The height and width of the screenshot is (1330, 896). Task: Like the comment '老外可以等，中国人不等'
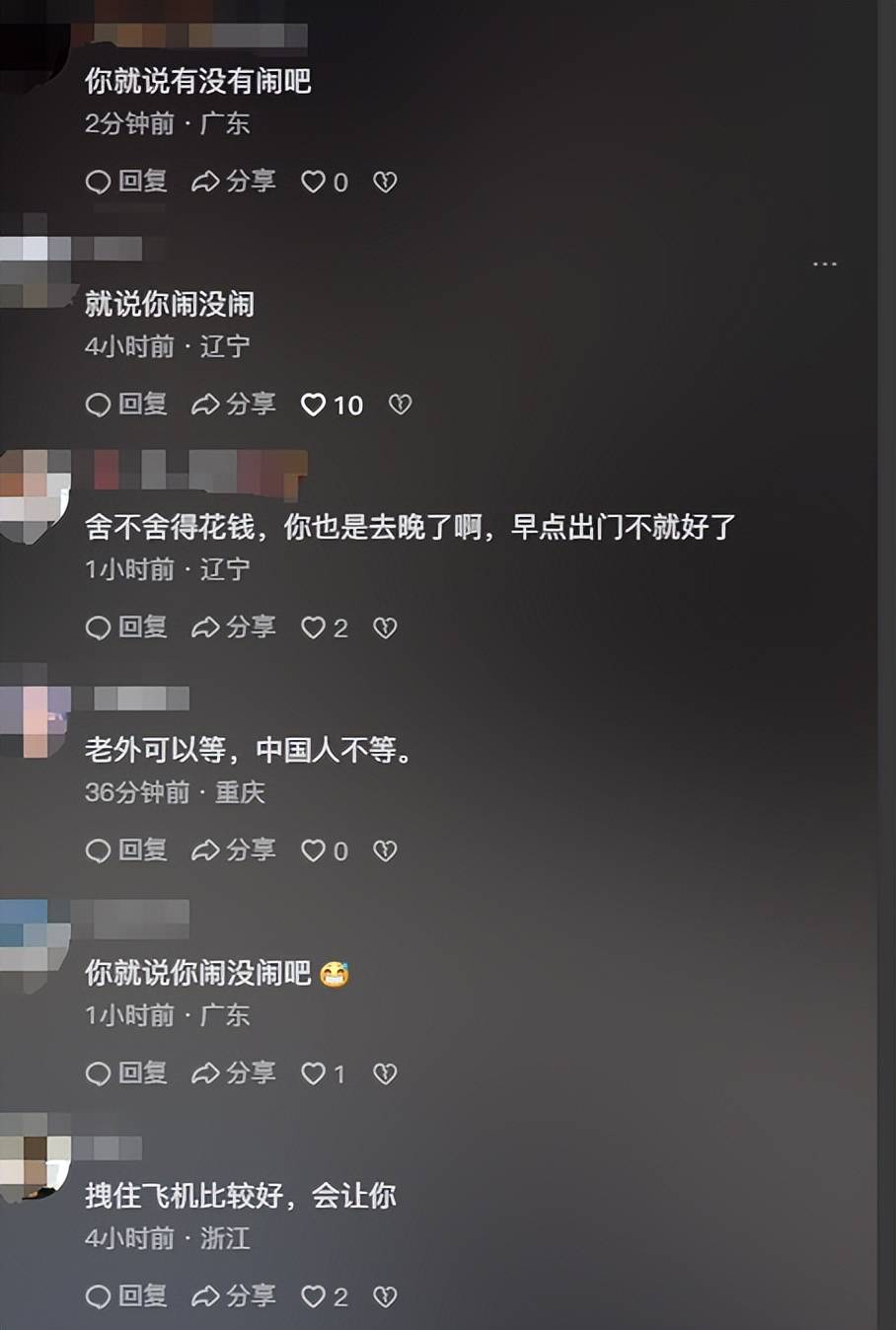click(314, 850)
